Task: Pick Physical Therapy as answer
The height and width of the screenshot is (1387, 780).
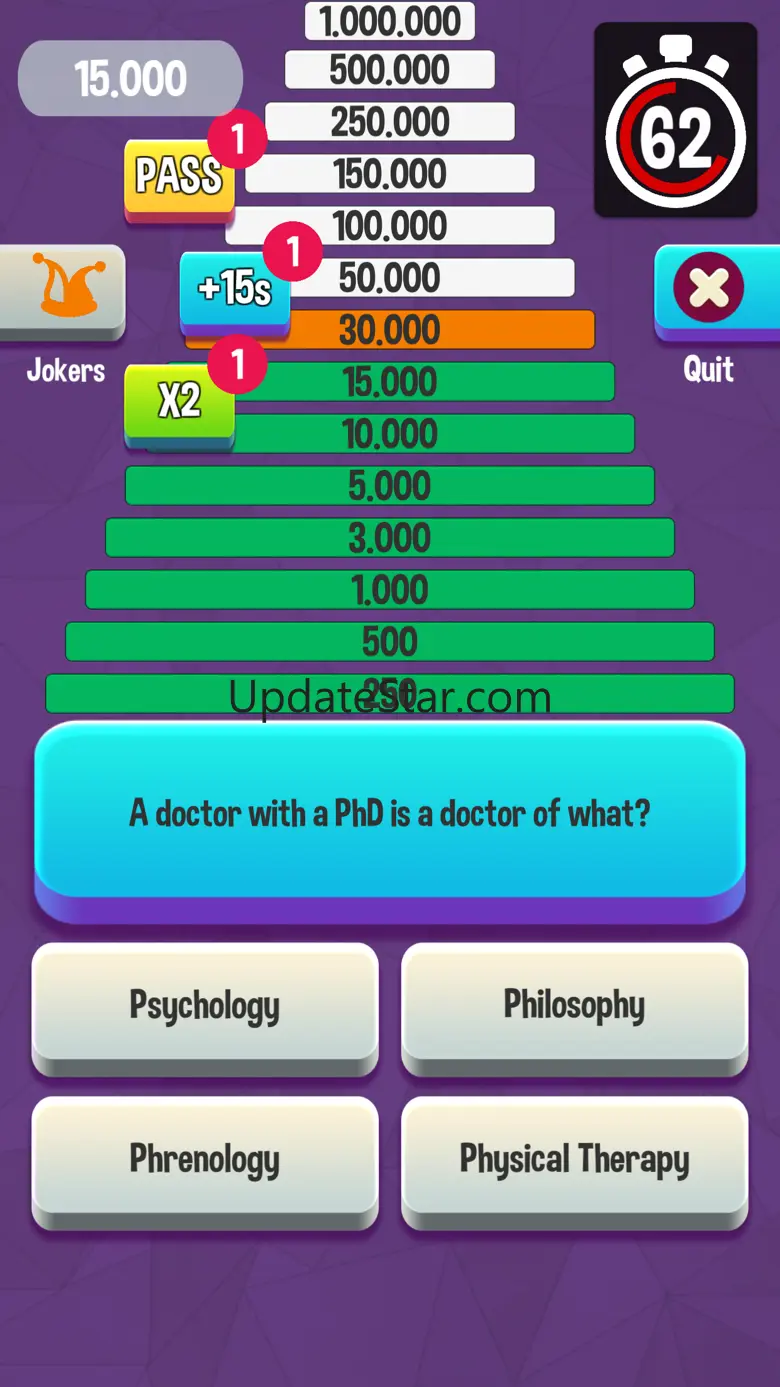Action: click(x=575, y=1161)
